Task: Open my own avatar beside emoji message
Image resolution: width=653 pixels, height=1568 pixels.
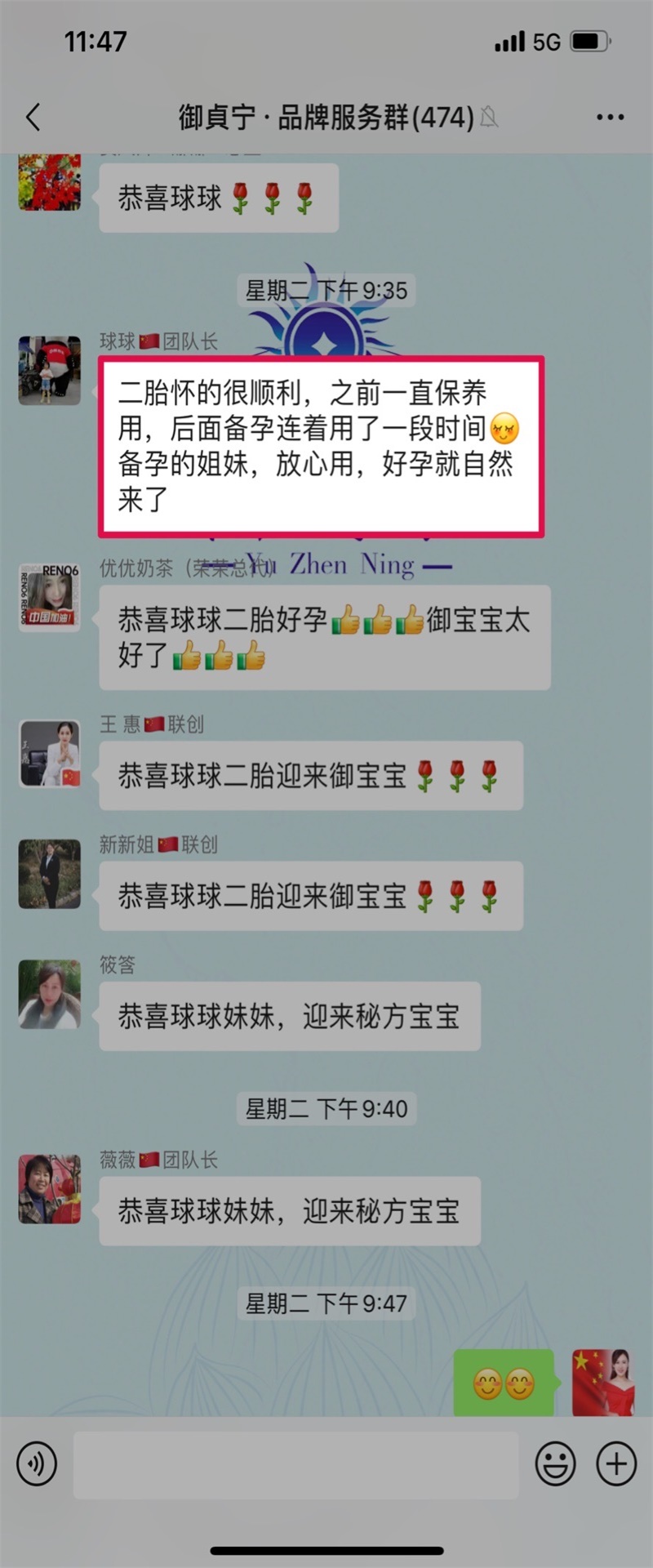Action: pos(602,1383)
